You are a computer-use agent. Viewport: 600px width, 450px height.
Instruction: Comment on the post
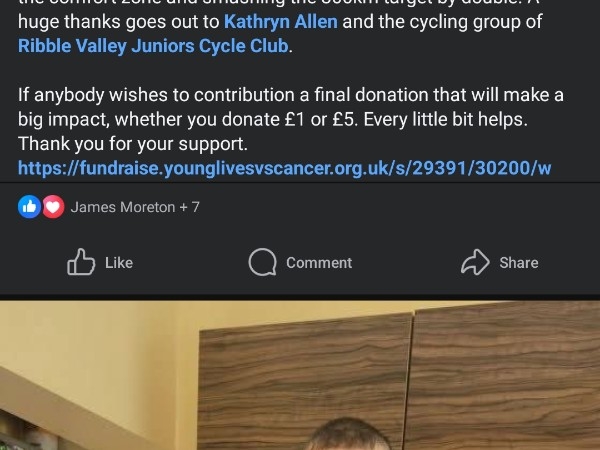300,262
